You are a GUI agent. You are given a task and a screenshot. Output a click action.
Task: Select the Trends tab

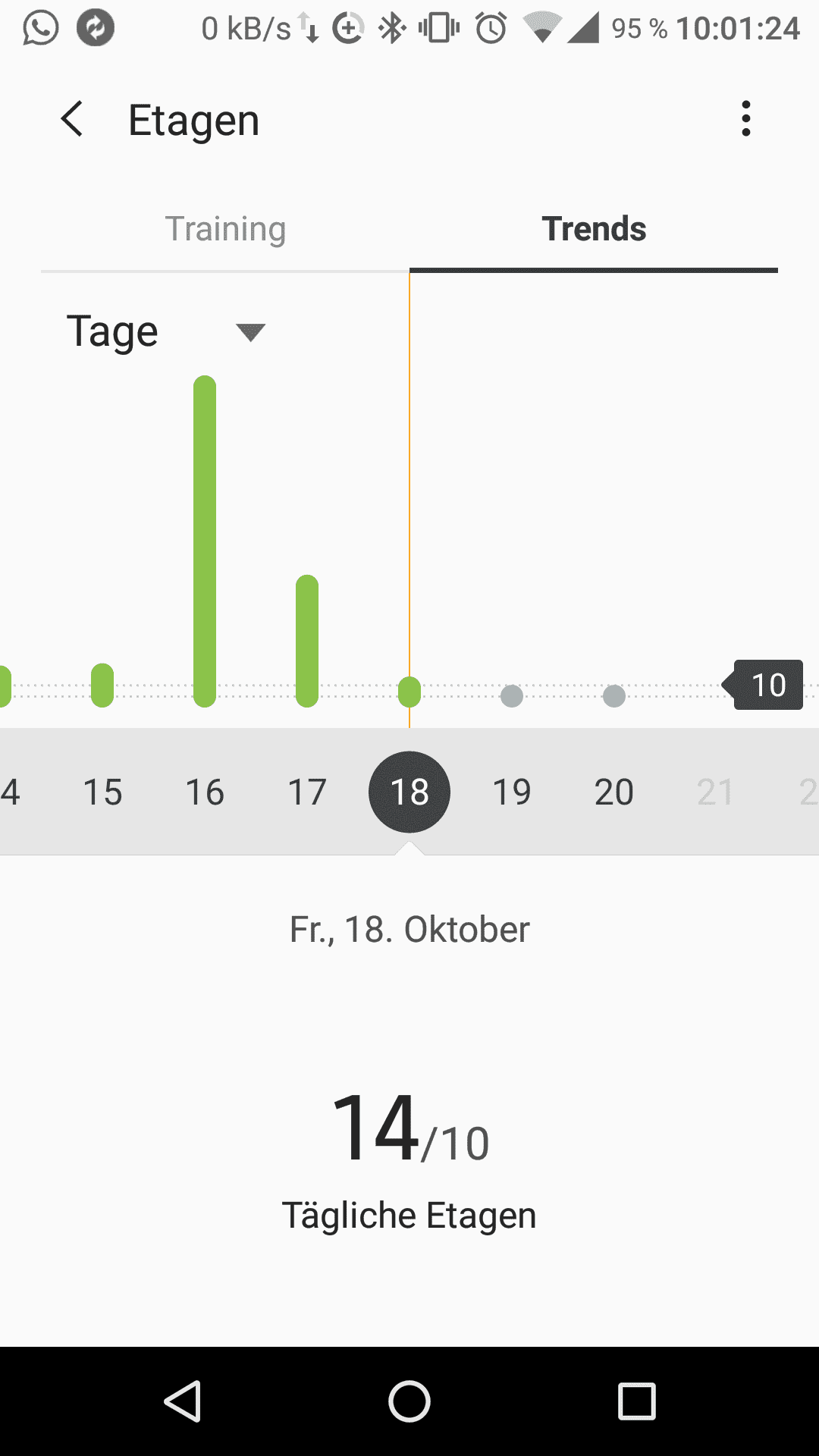coord(594,229)
